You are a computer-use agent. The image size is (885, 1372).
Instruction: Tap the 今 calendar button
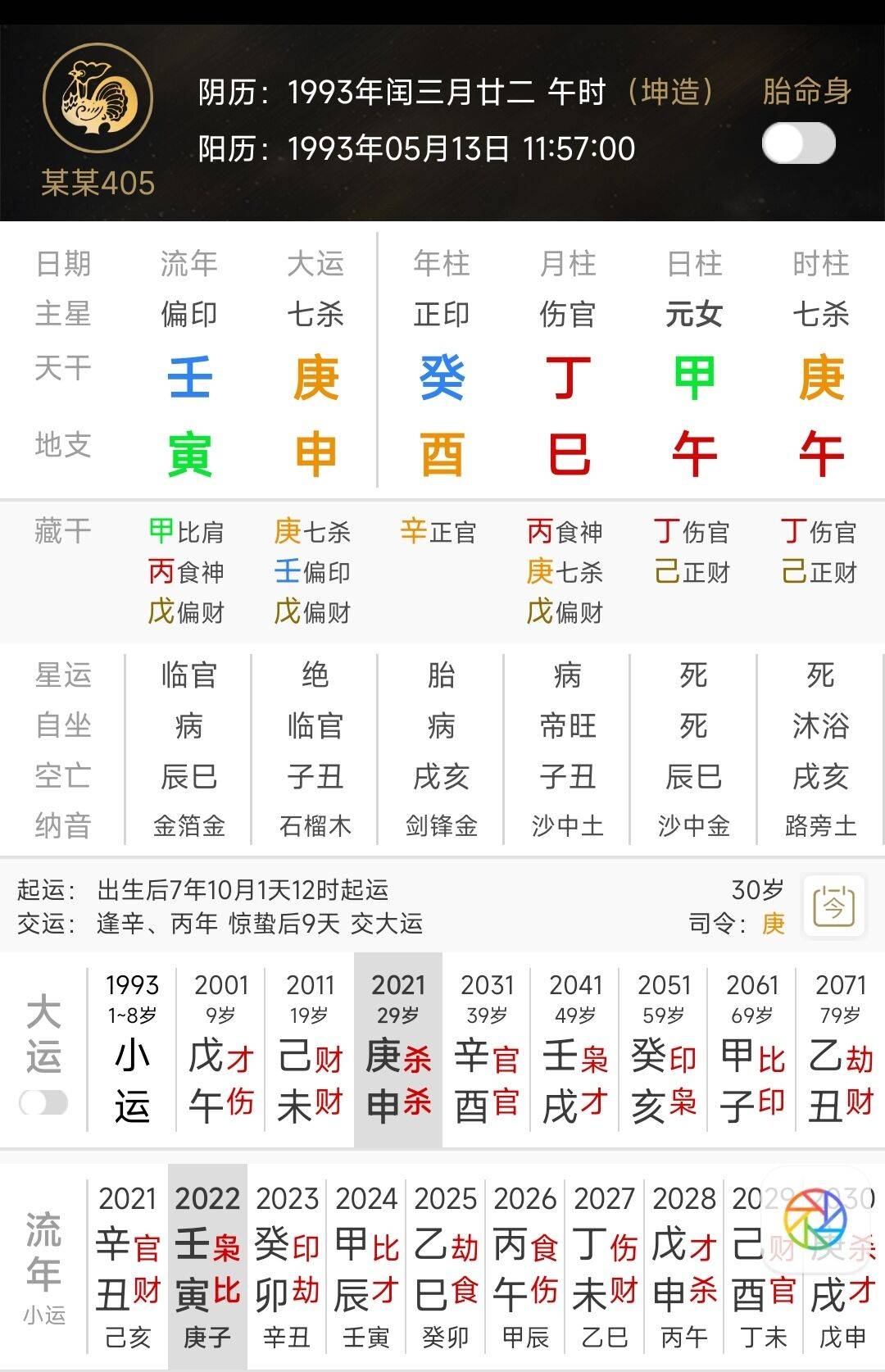click(x=833, y=906)
